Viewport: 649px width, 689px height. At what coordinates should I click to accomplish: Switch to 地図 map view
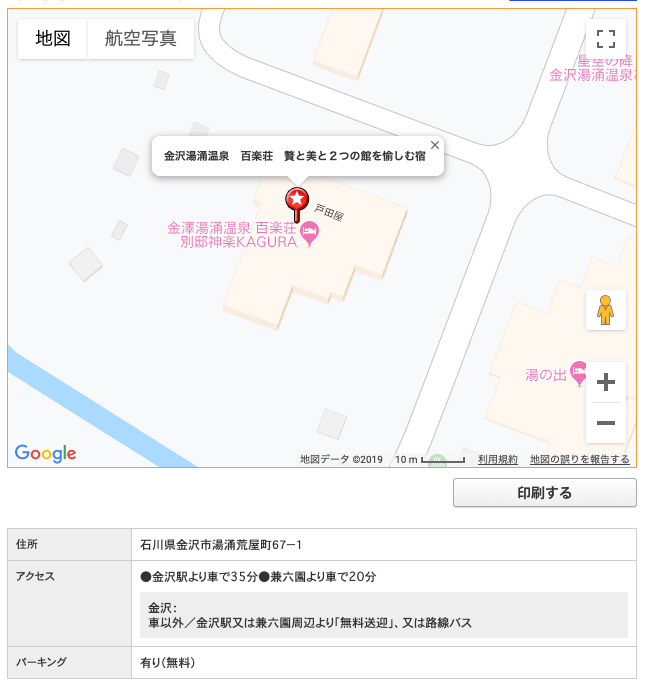[53, 39]
